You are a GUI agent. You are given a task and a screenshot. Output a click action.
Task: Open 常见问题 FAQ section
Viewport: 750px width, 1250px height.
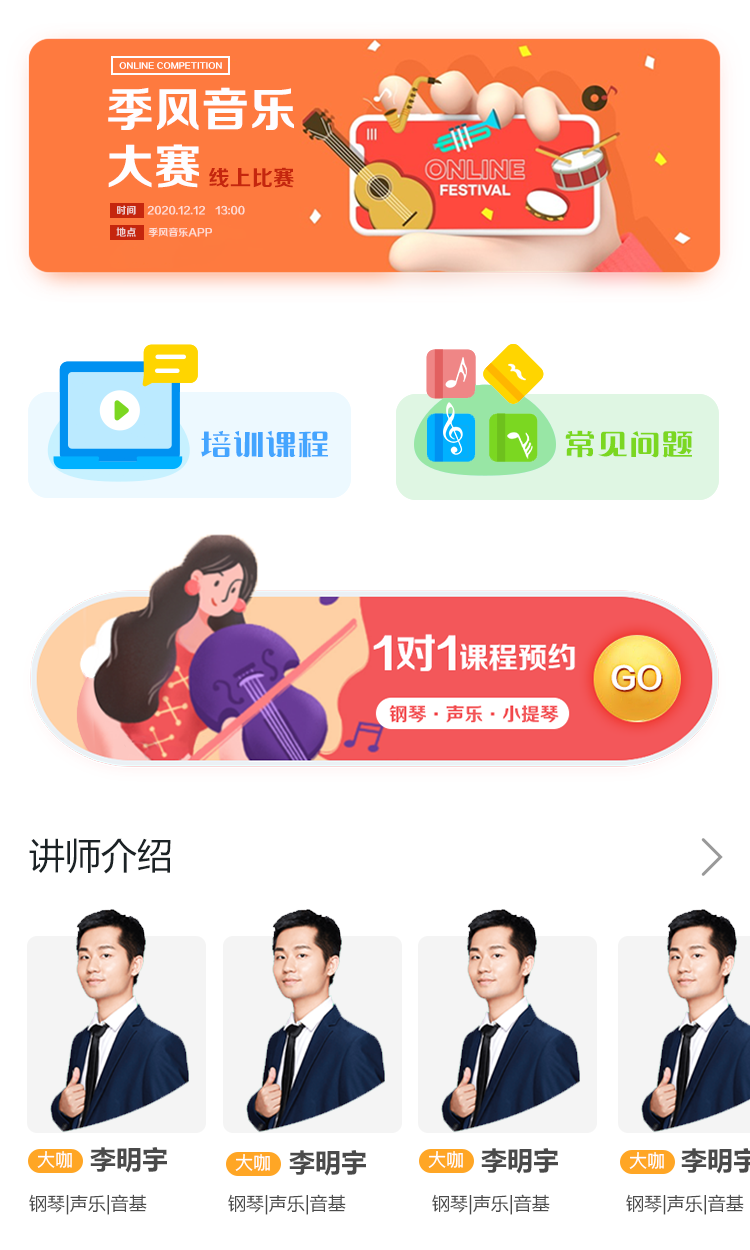(557, 446)
